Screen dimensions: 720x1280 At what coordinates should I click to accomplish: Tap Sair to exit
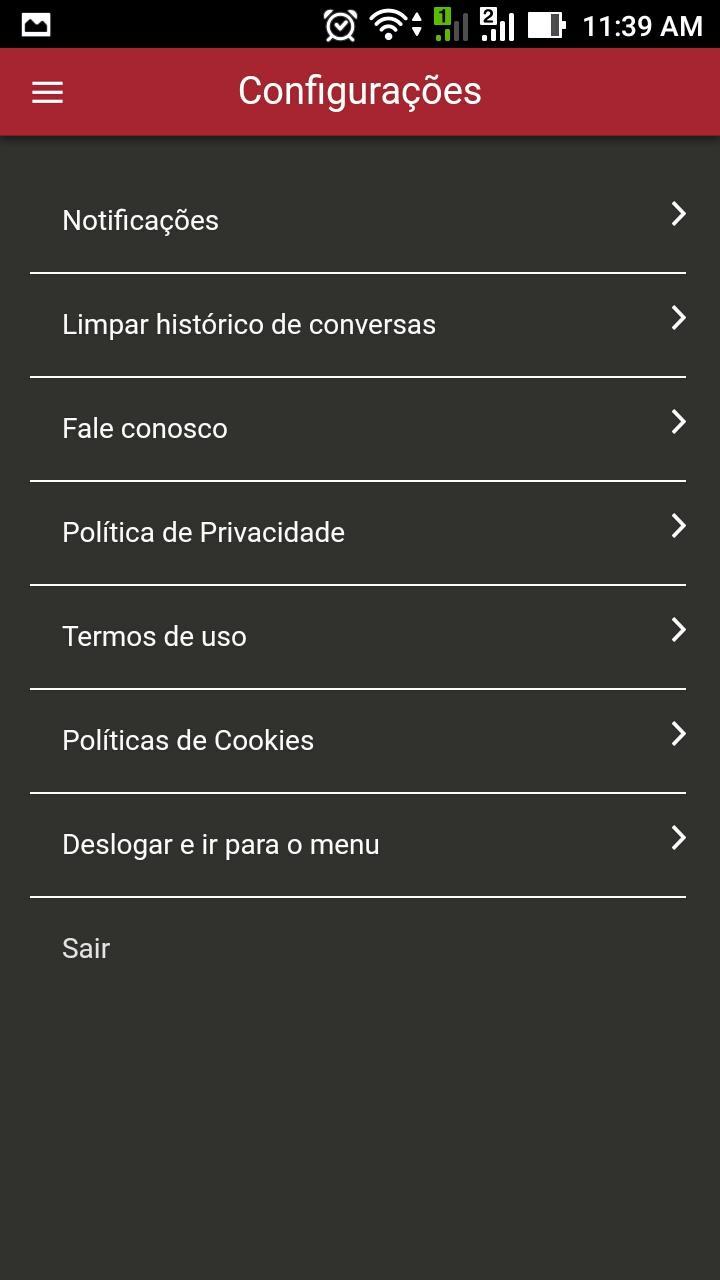click(x=87, y=948)
